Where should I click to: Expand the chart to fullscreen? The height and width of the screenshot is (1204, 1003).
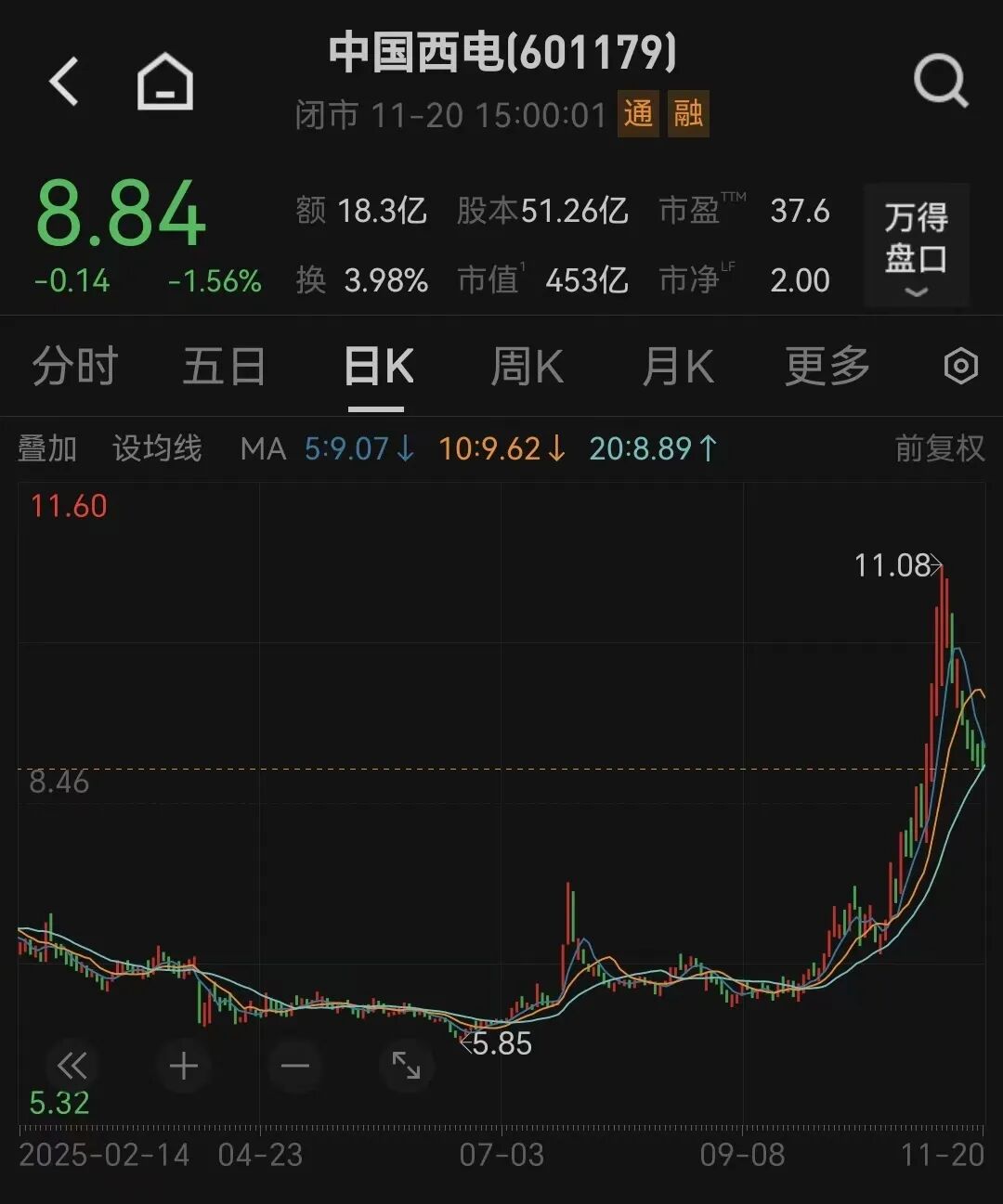coord(406,1065)
